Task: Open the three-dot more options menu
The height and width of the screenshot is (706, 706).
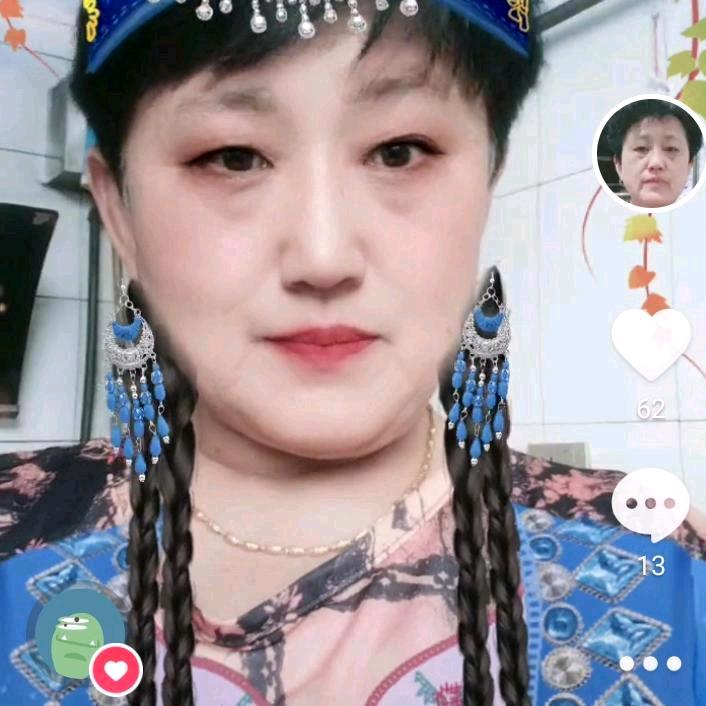Action: [x=650, y=664]
